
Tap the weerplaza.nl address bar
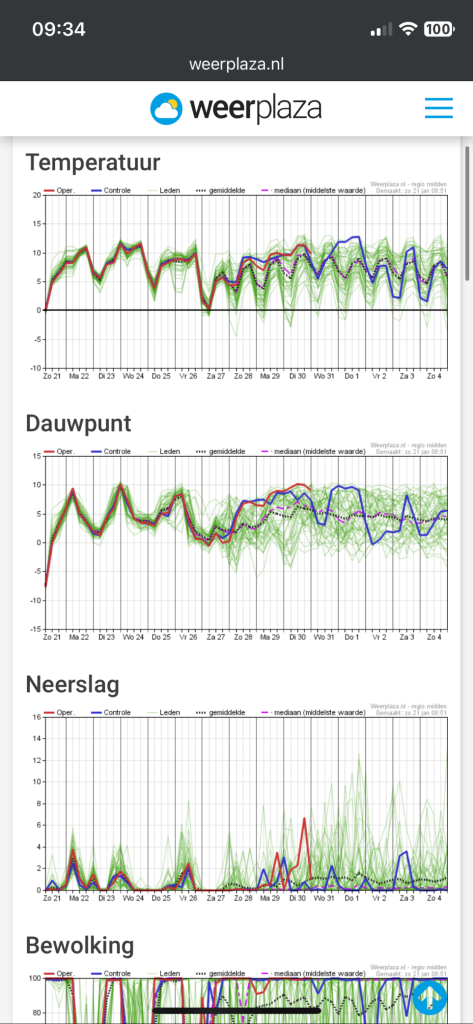coord(236,65)
